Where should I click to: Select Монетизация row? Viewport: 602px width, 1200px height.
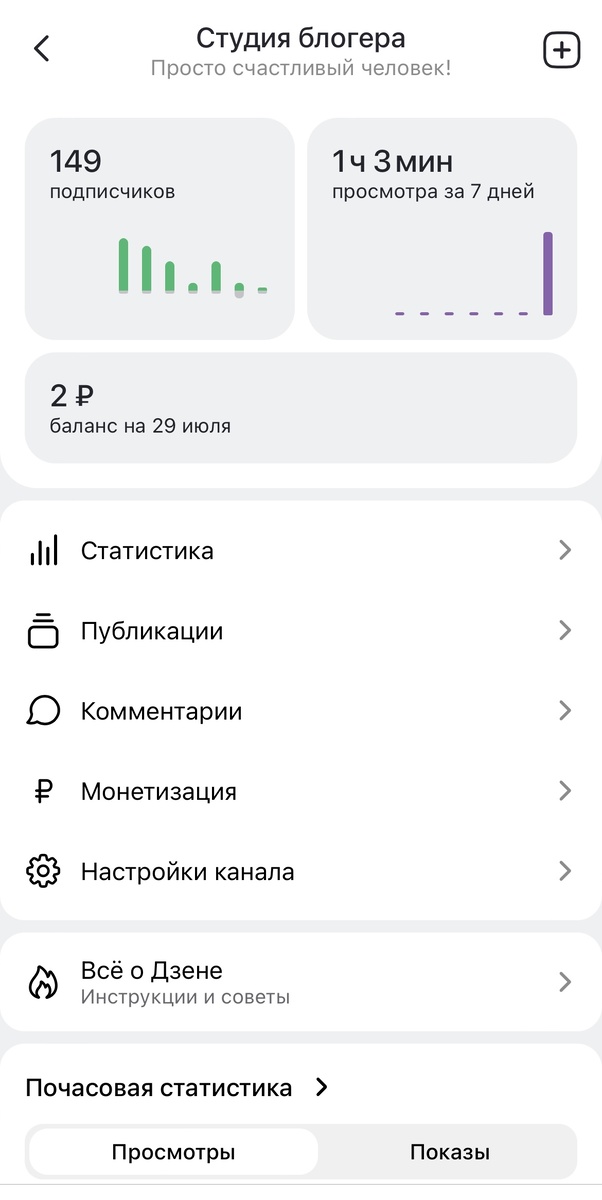(x=300, y=791)
